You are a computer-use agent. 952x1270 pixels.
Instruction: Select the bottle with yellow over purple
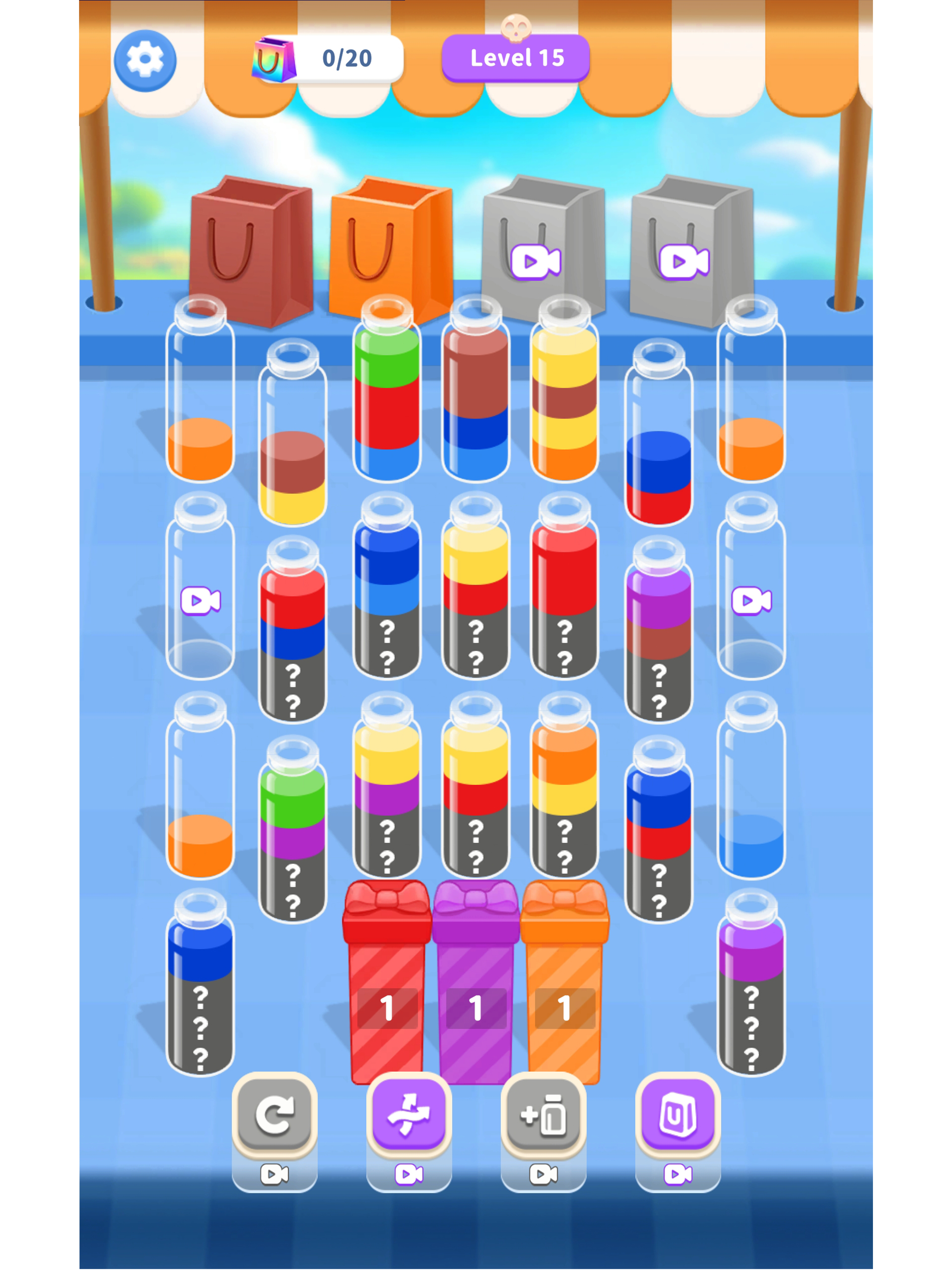click(387, 792)
